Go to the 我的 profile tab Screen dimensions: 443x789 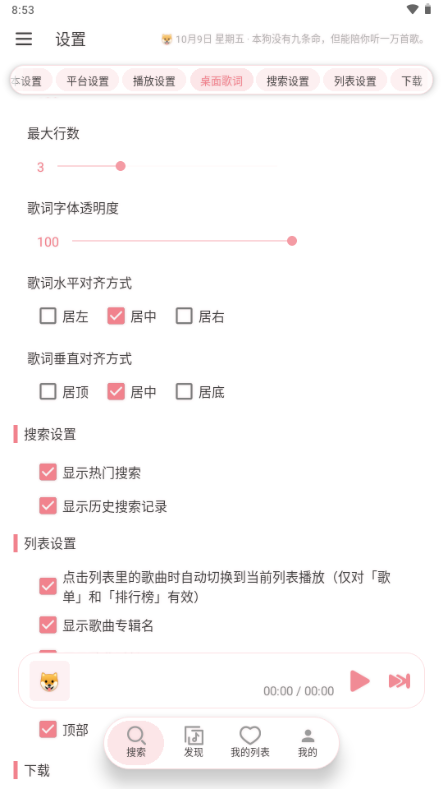click(x=308, y=742)
